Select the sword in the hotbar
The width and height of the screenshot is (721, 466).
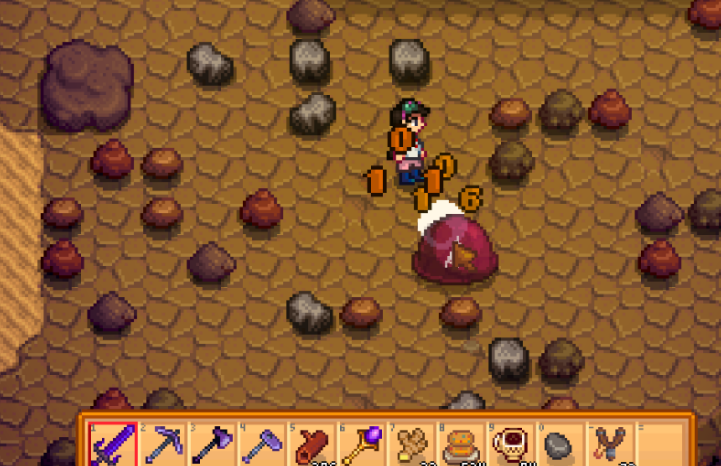111,444
